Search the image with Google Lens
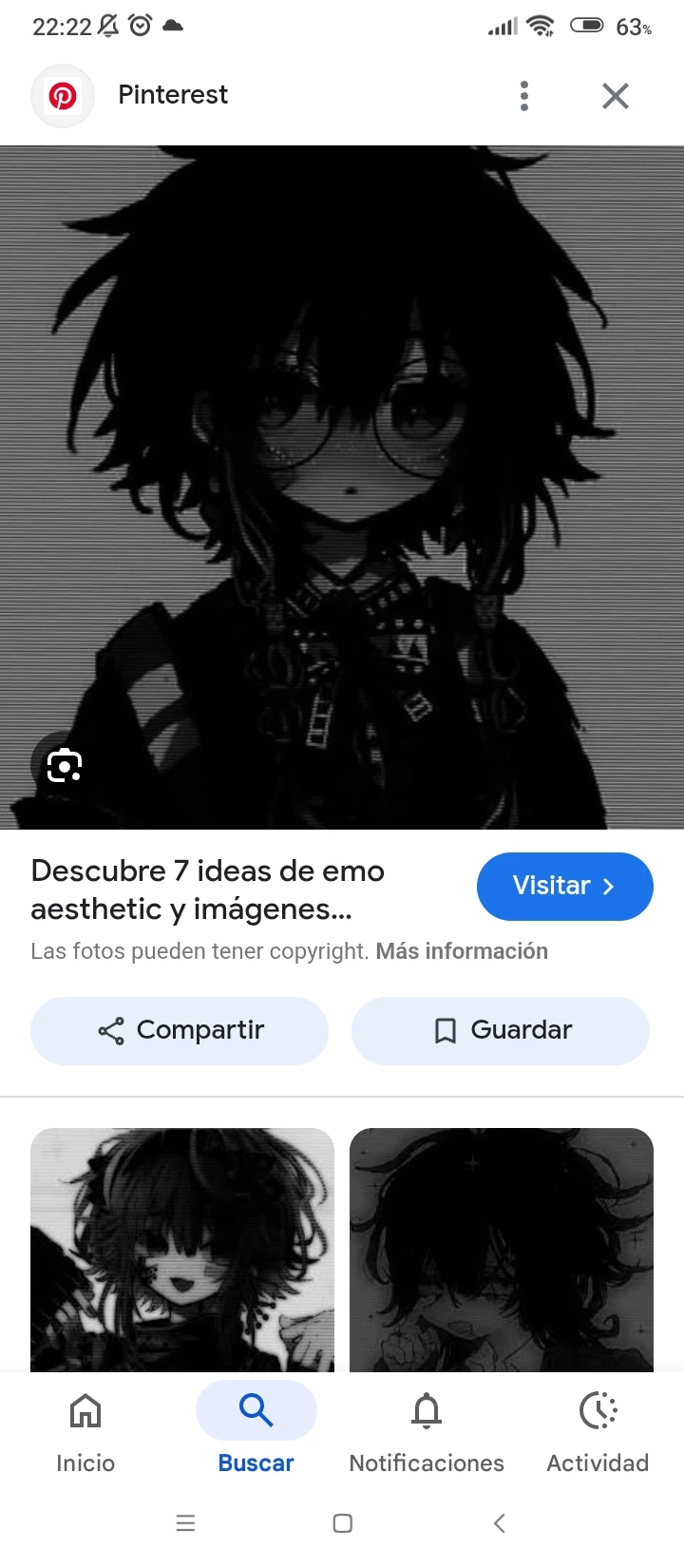 coord(64,765)
